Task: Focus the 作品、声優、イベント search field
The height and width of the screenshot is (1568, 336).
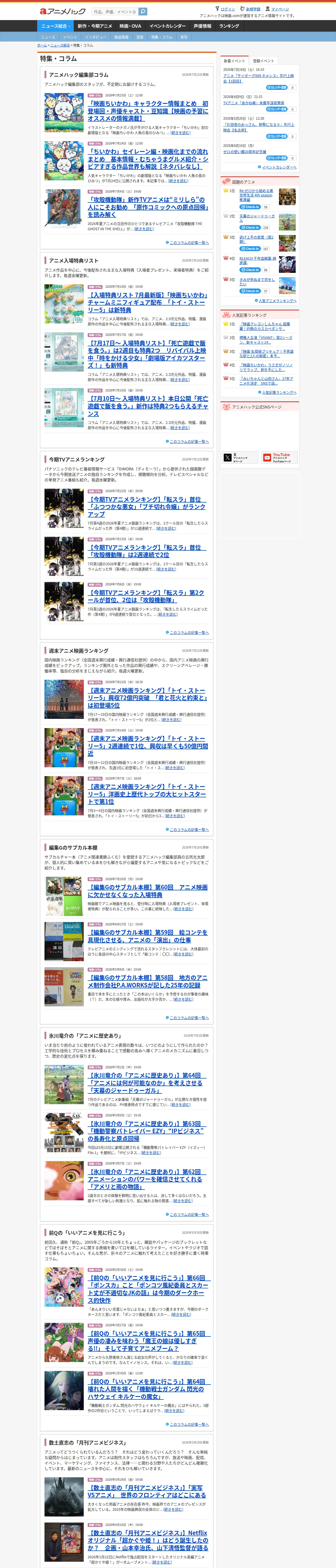Action: click(x=115, y=11)
